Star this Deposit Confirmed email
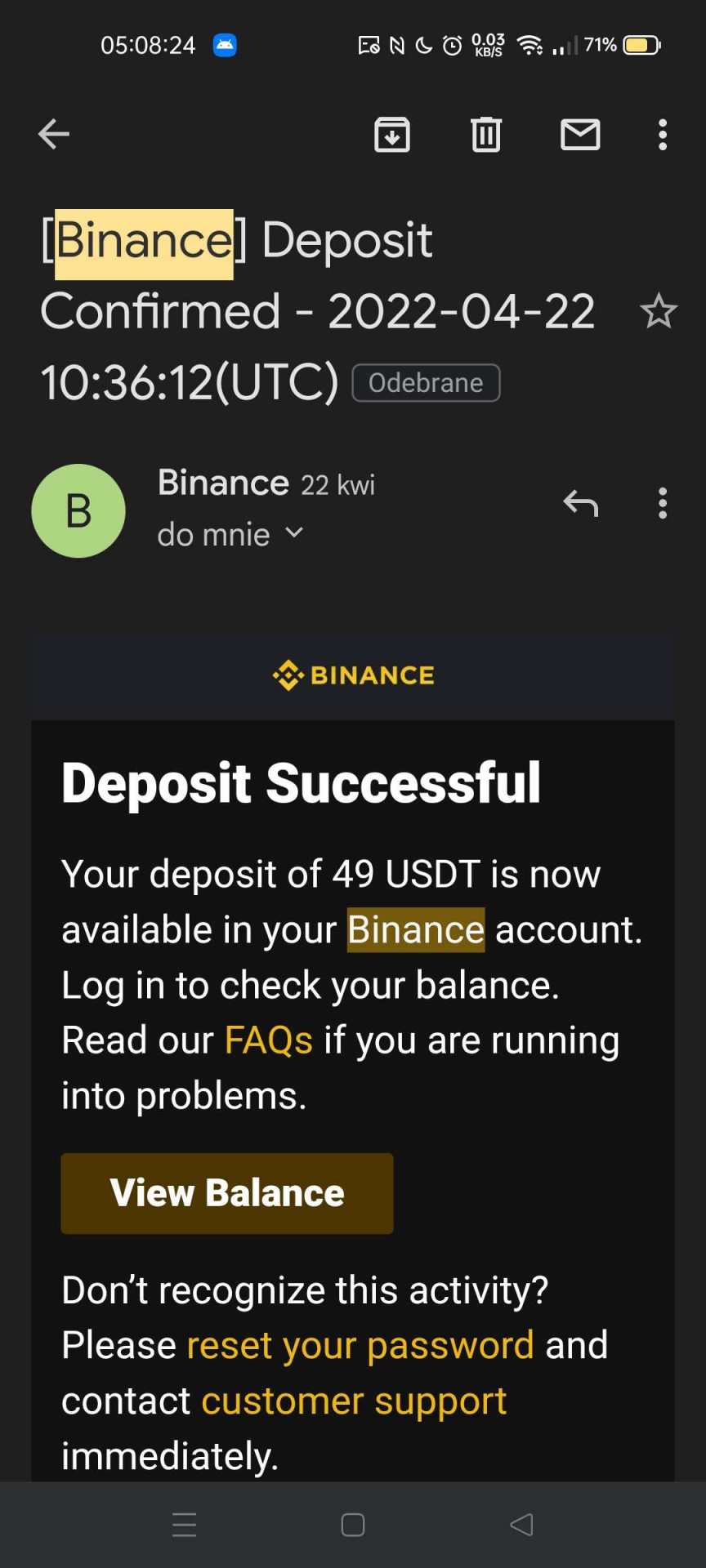Image resolution: width=706 pixels, height=1568 pixels. [659, 312]
